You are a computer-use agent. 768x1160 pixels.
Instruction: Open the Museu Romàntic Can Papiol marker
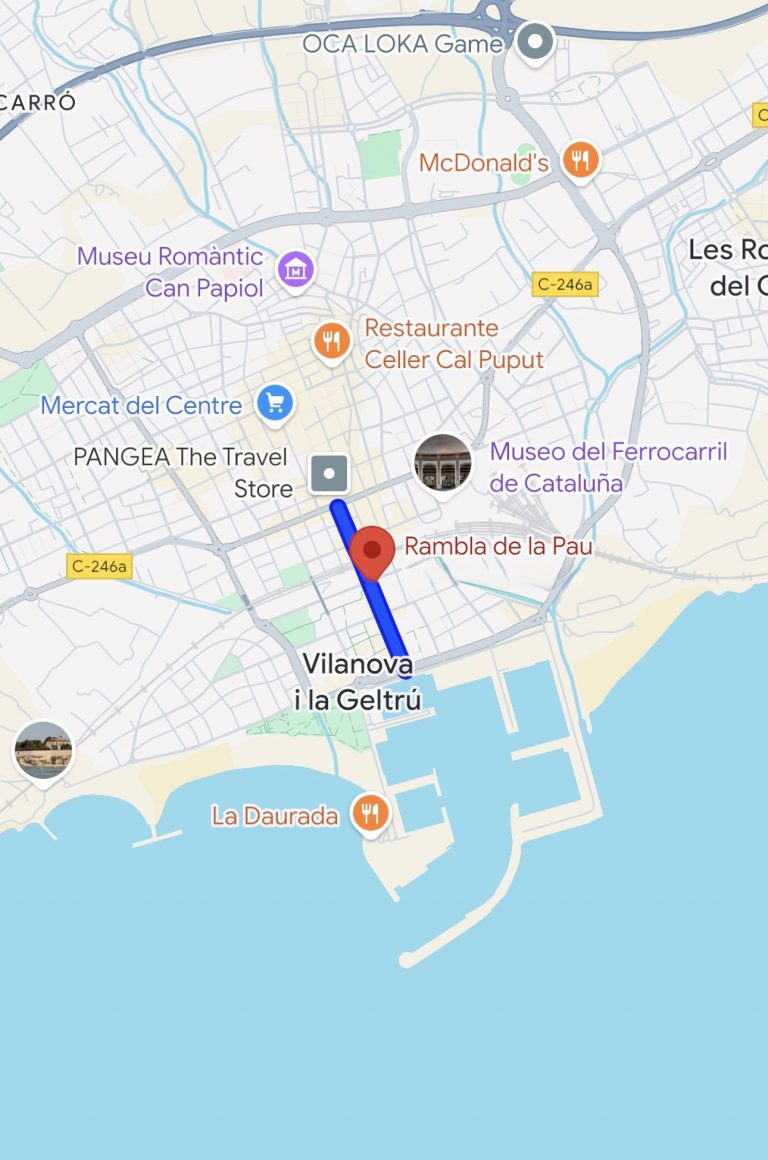296,269
